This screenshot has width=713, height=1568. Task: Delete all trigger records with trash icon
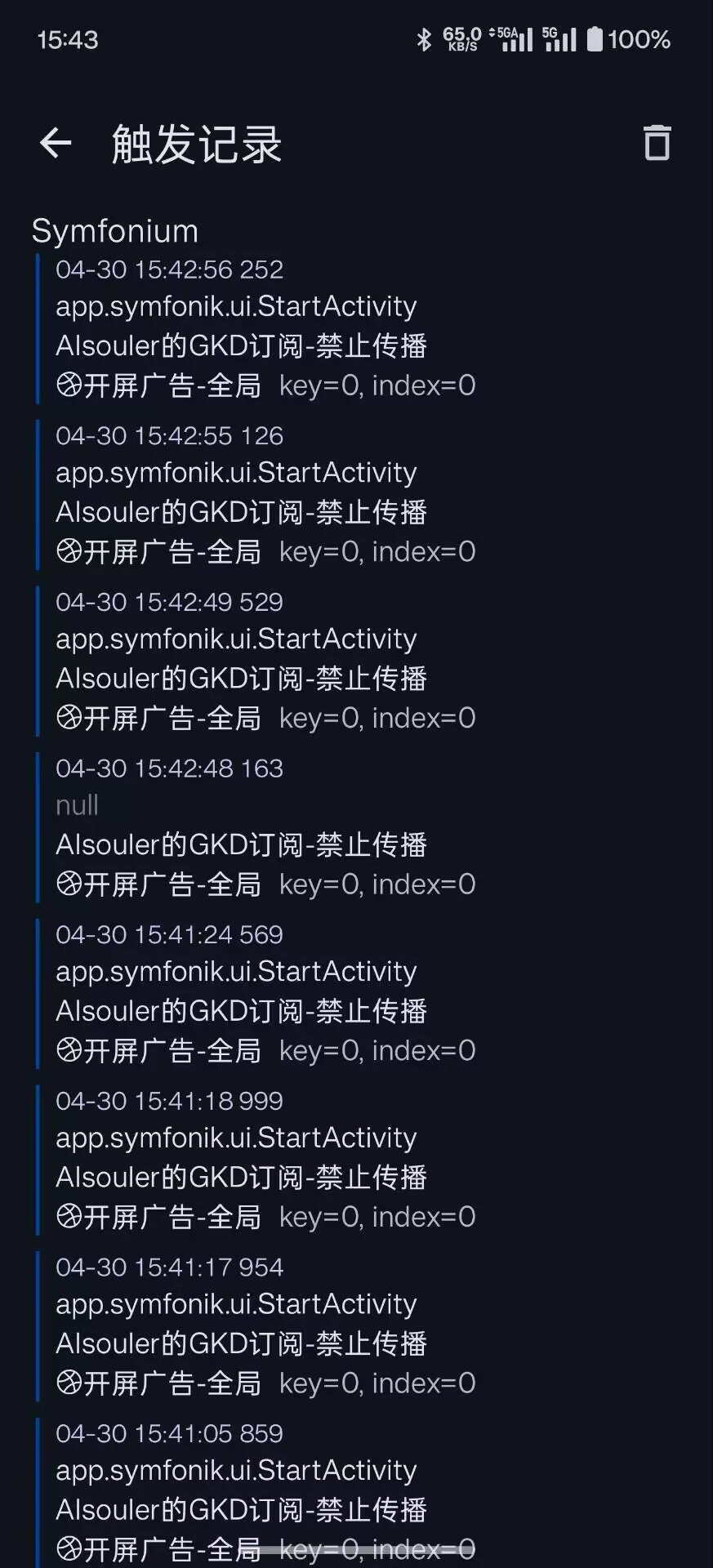click(x=657, y=144)
